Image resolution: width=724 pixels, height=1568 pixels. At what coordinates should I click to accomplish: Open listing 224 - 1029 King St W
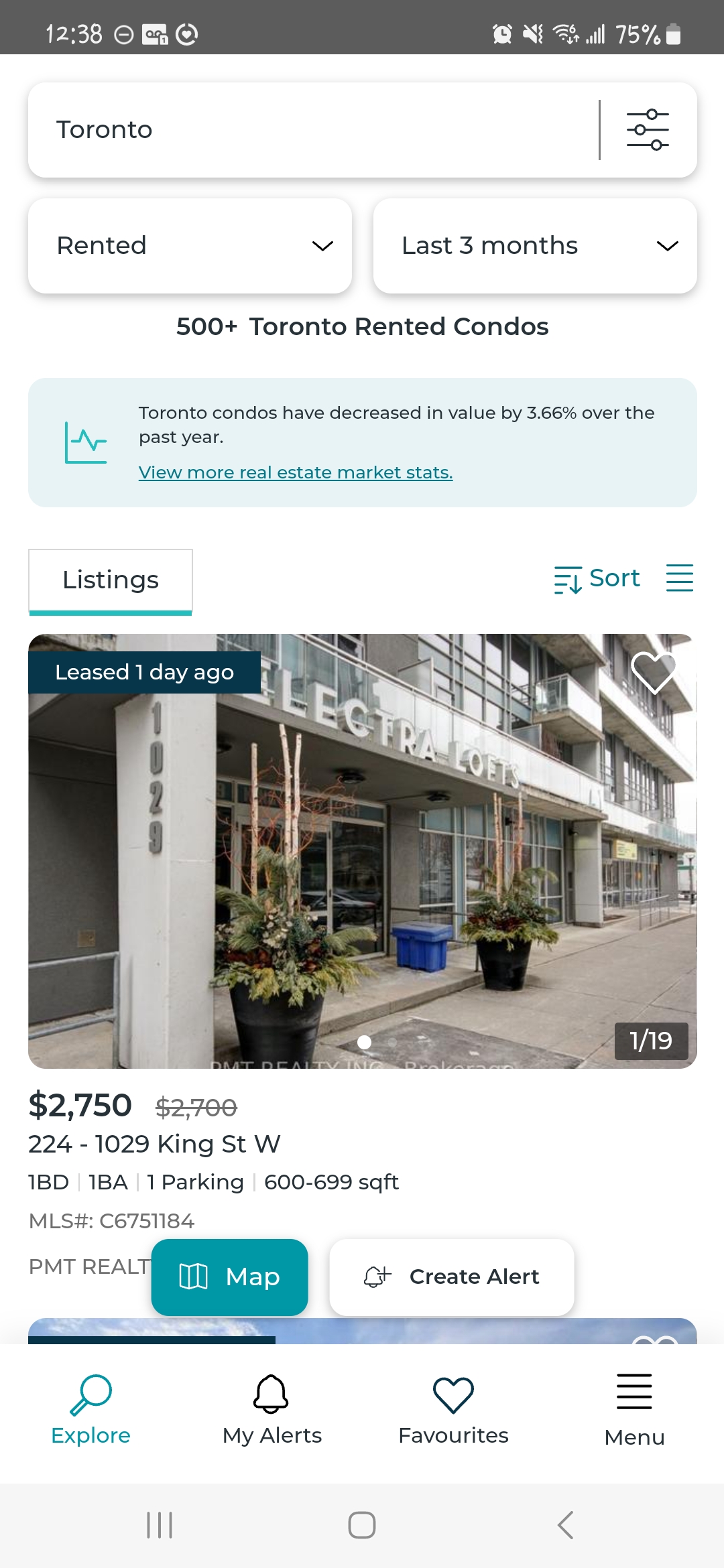[x=155, y=1144]
